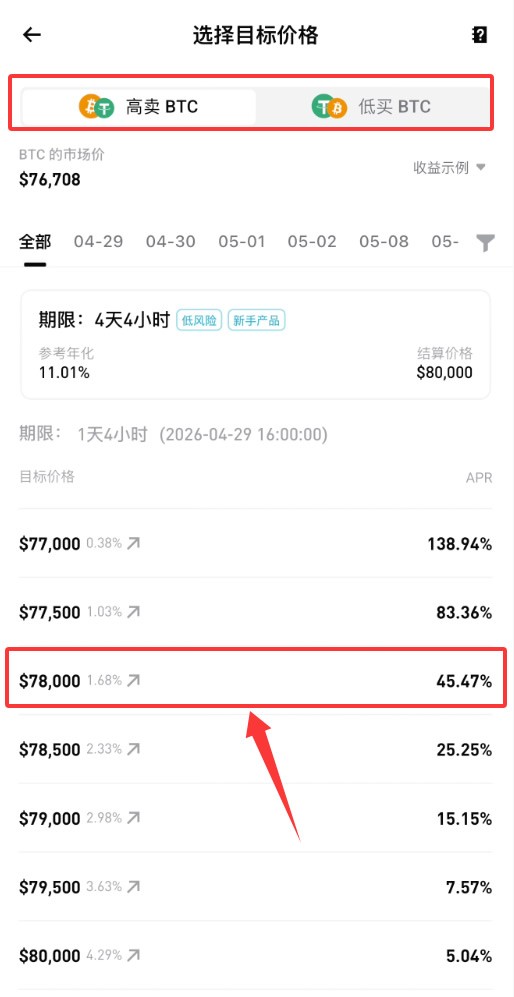Expand the 收益示例 dropdown
The width and height of the screenshot is (514, 997).
pos(450,167)
